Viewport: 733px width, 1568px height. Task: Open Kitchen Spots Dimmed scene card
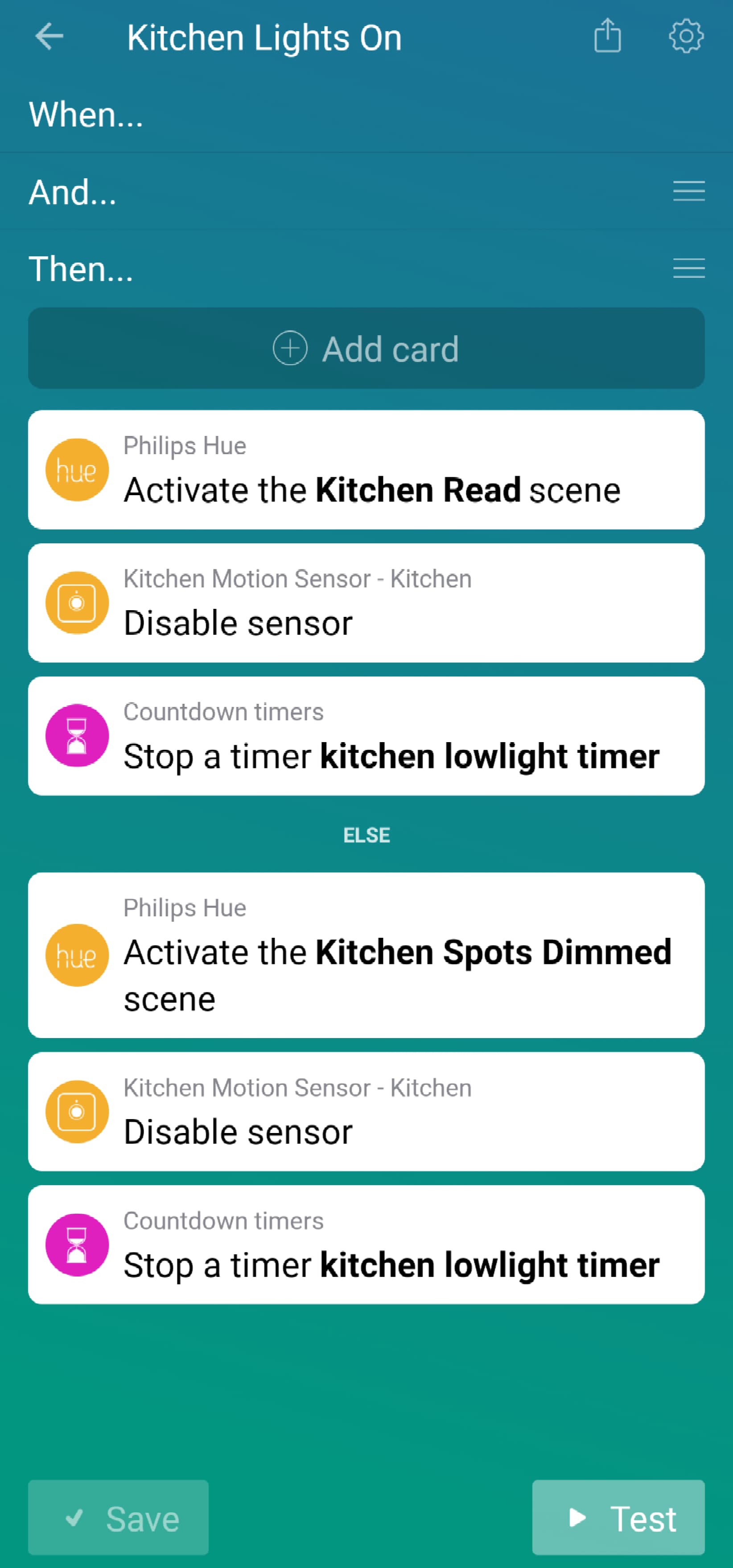366,955
